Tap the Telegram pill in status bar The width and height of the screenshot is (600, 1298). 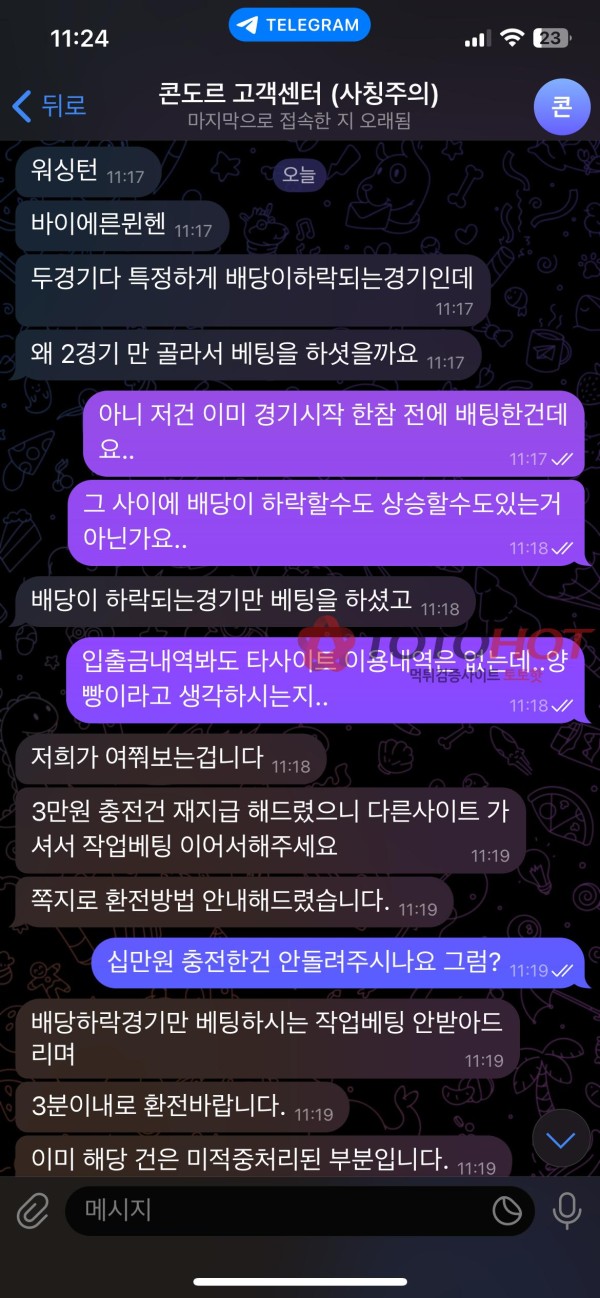[299, 26]
